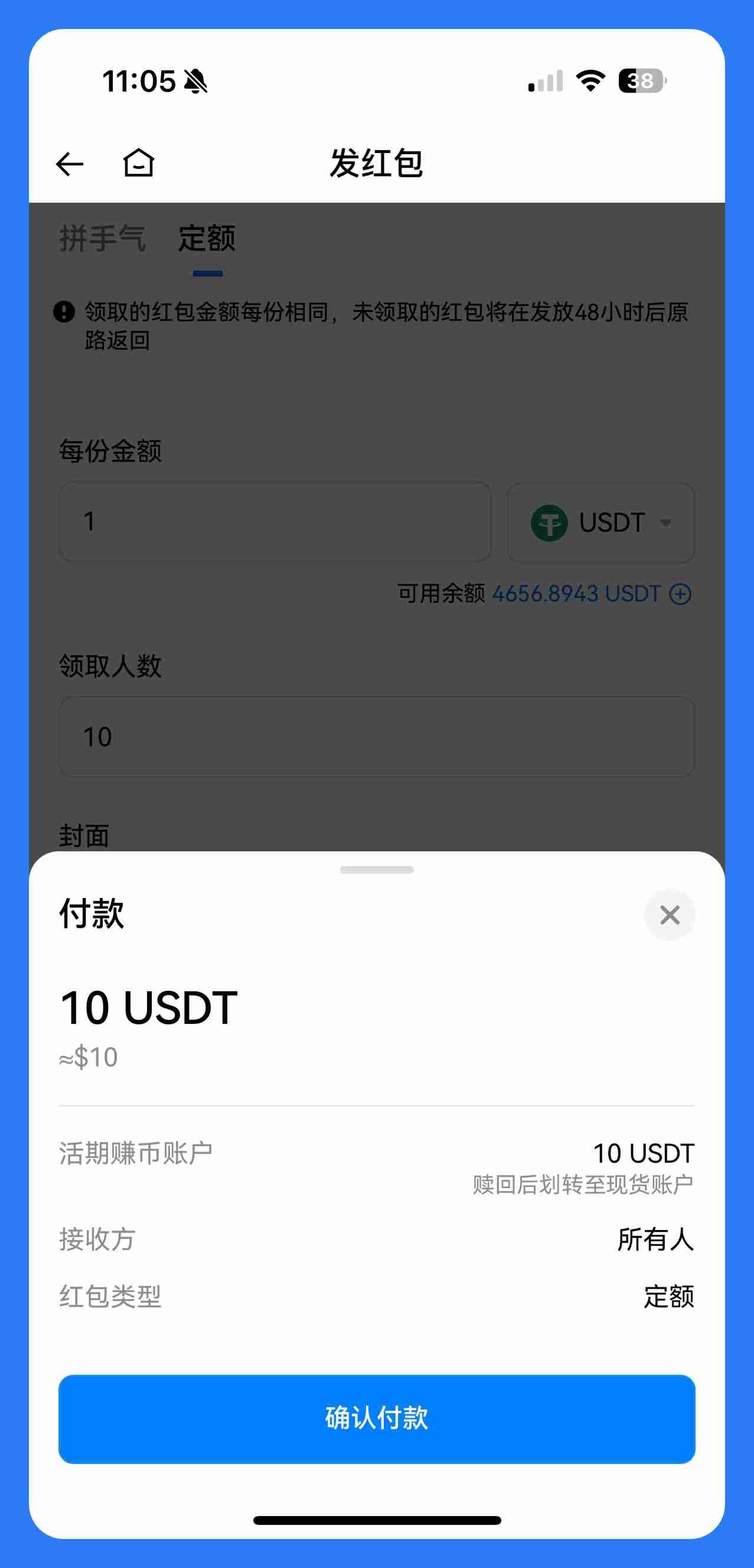
Task: Edit the 领取人数 field showing 10
Action: click(x=376, y=736)
